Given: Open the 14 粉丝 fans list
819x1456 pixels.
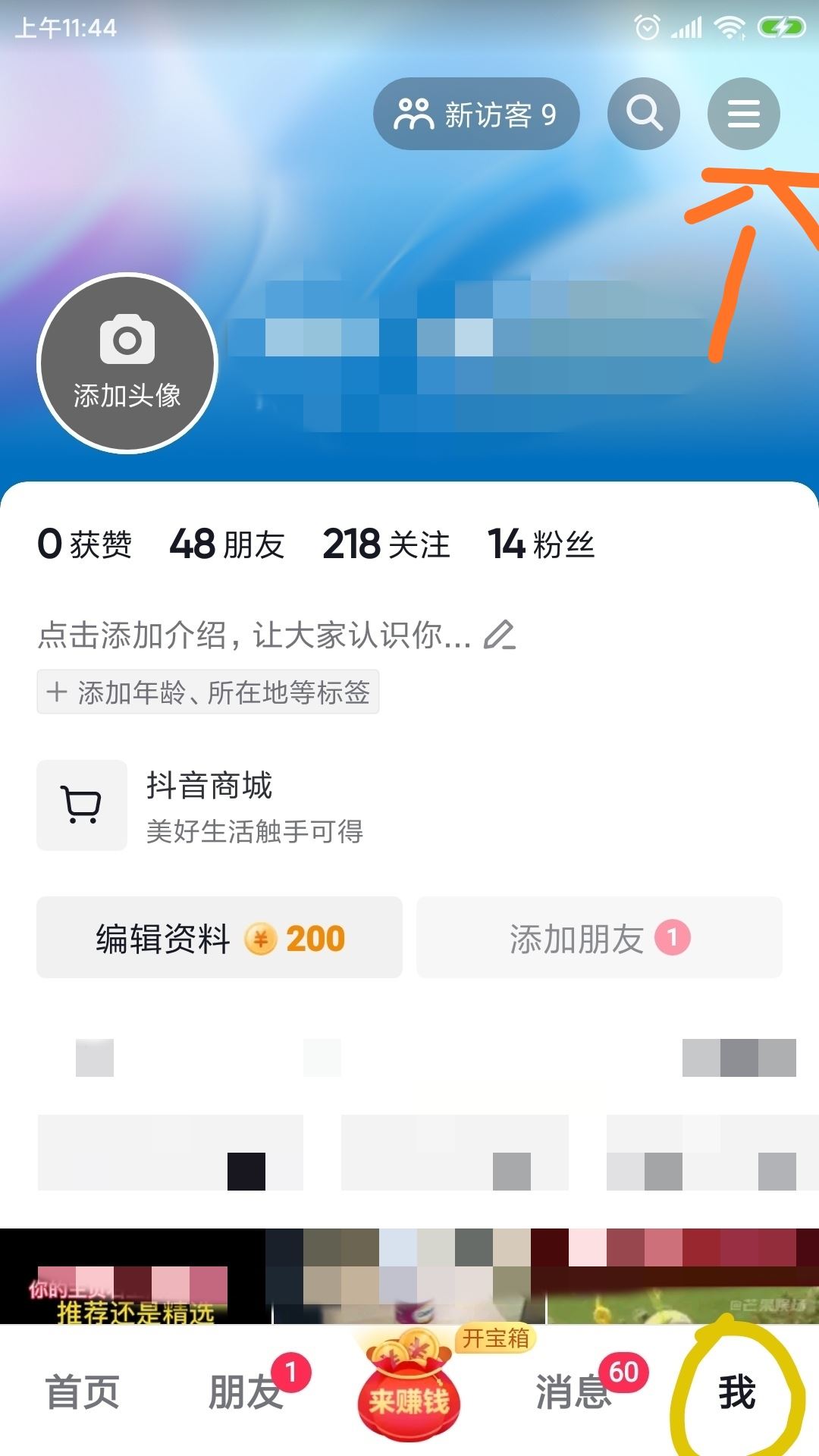Looking at the screenshot, I should (540, 543).
